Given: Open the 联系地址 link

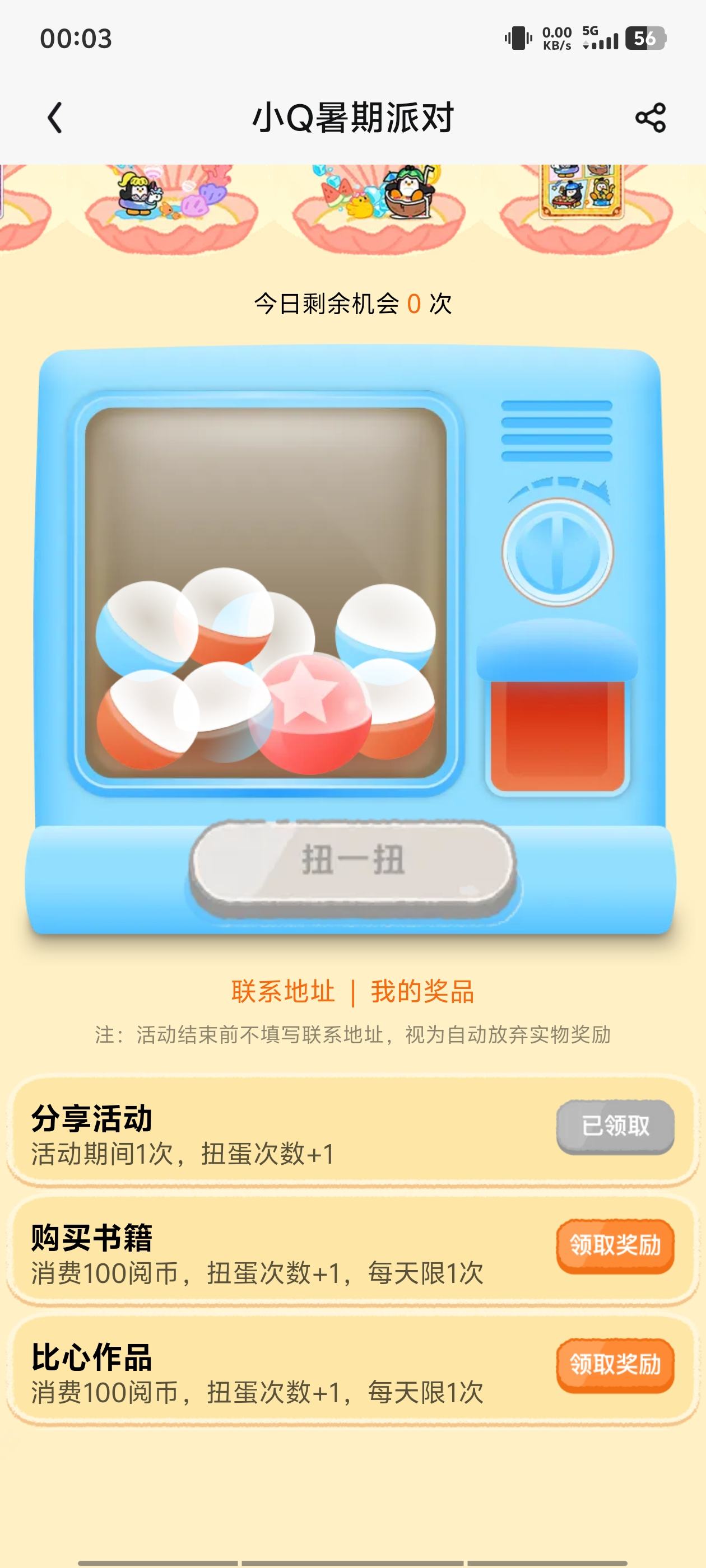Looking at the screenshot, I should click(x=284, y=992).
